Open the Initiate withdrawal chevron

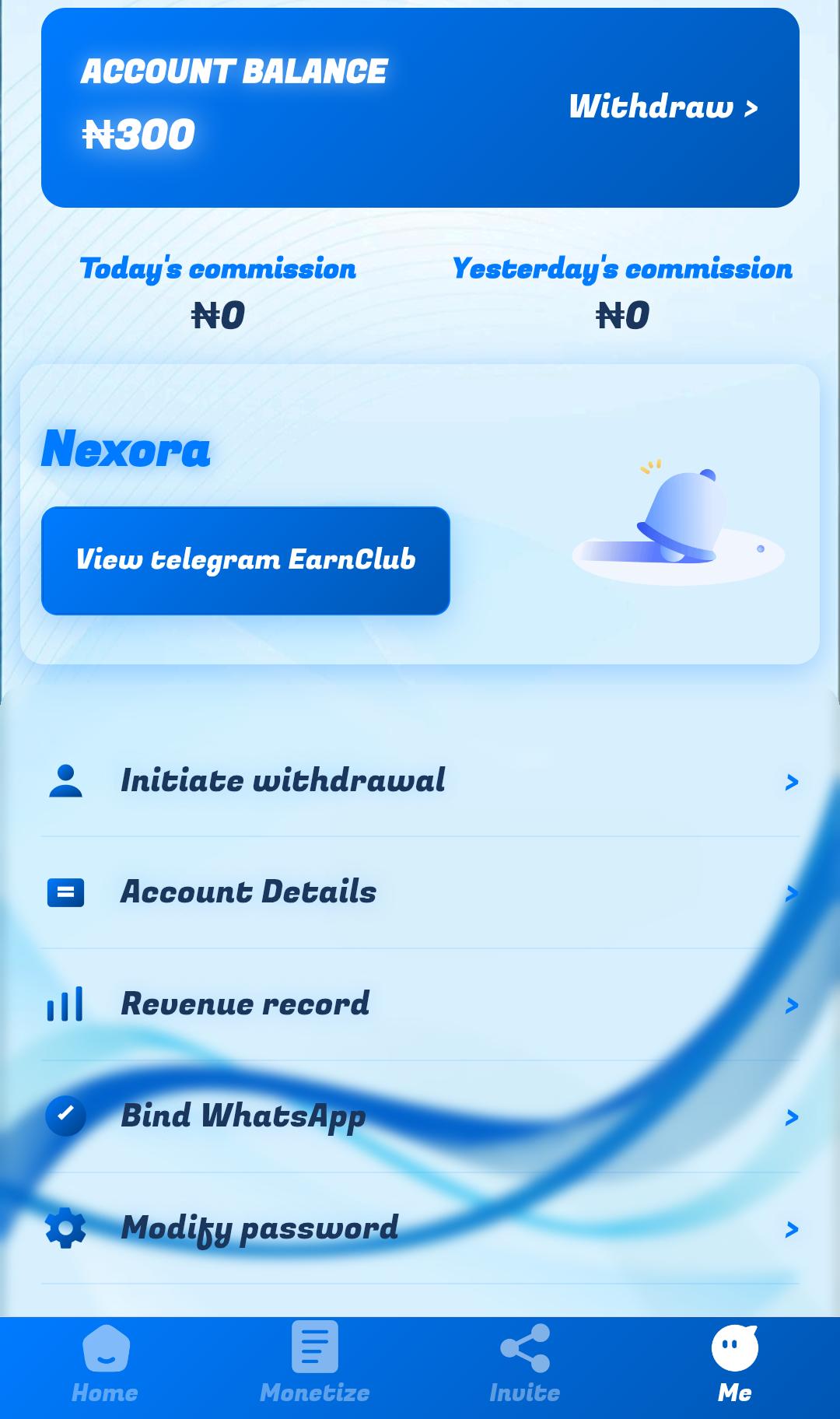[x=793, y=782]
